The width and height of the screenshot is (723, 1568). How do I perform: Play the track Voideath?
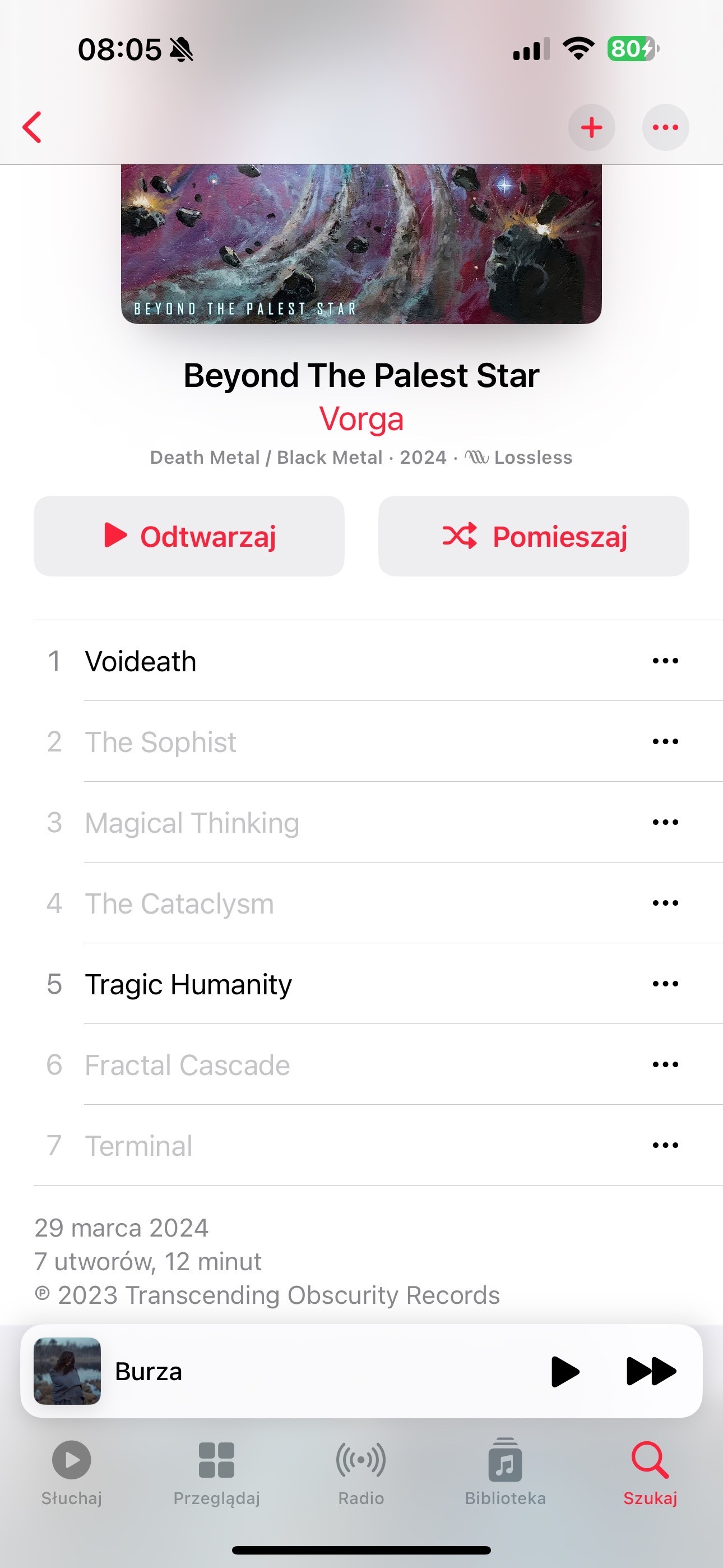tap(141, 661)
